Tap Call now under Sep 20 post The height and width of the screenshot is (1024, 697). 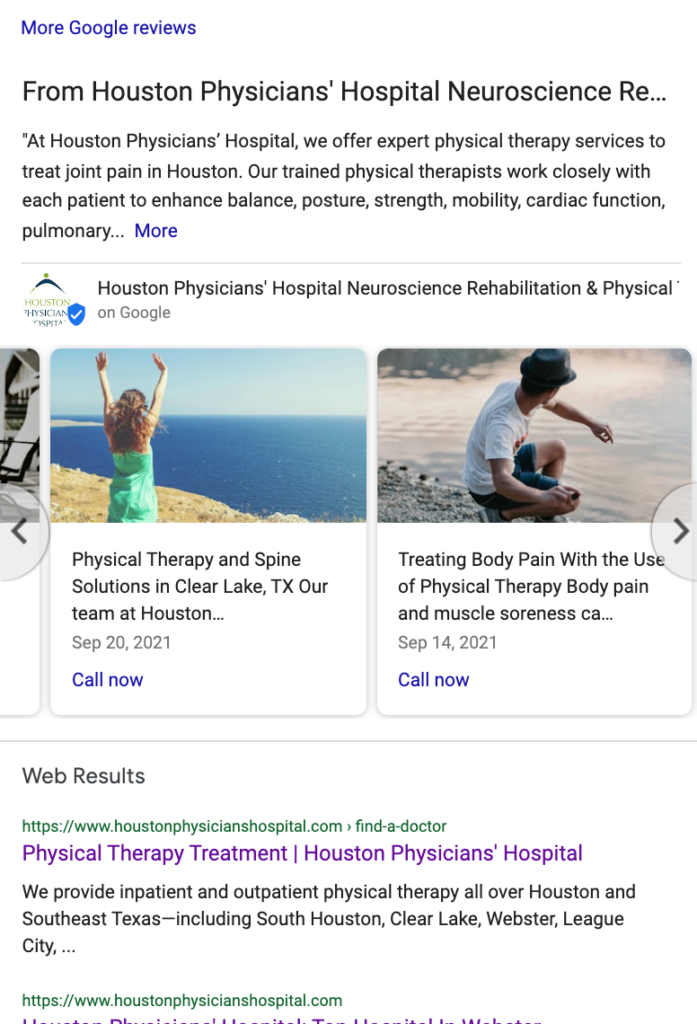coord(107,680)
